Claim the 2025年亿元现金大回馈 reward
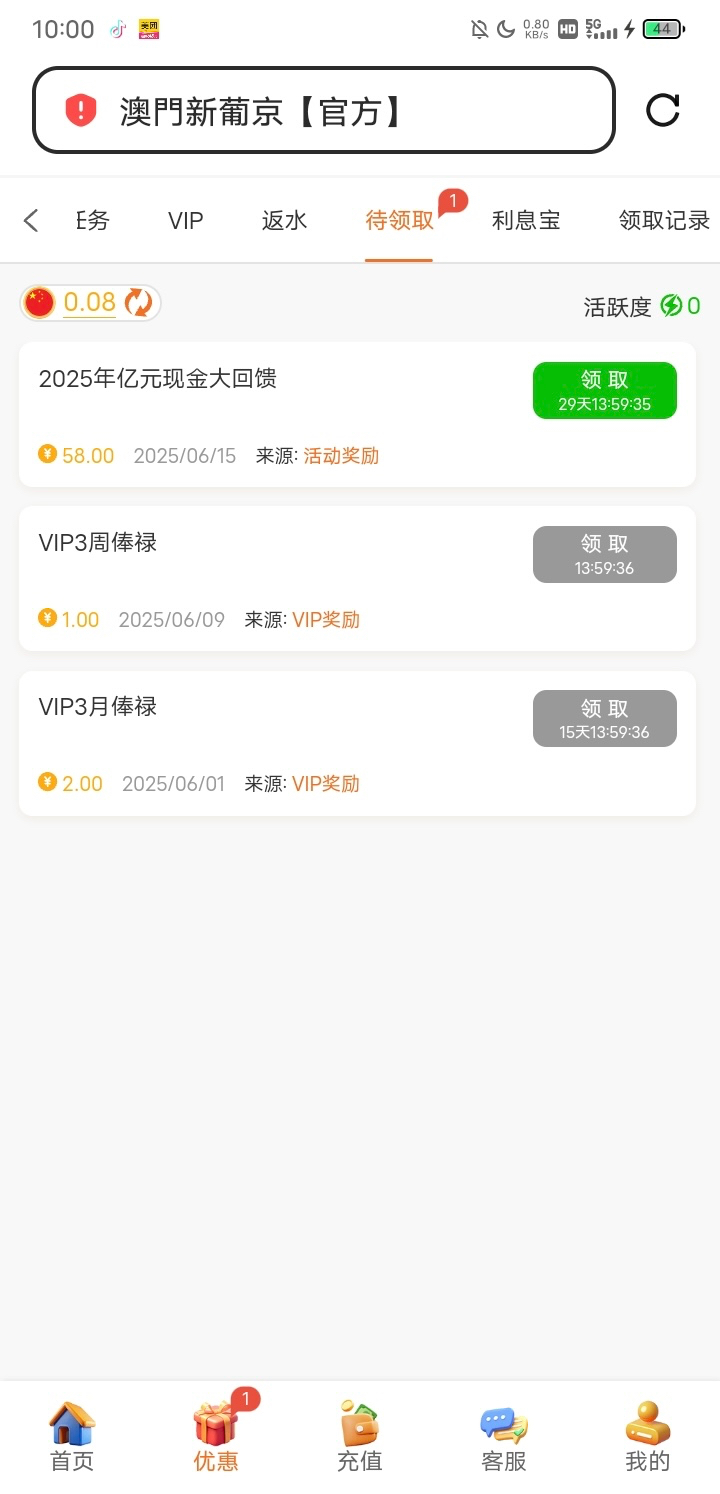 [x=604, y=390]
